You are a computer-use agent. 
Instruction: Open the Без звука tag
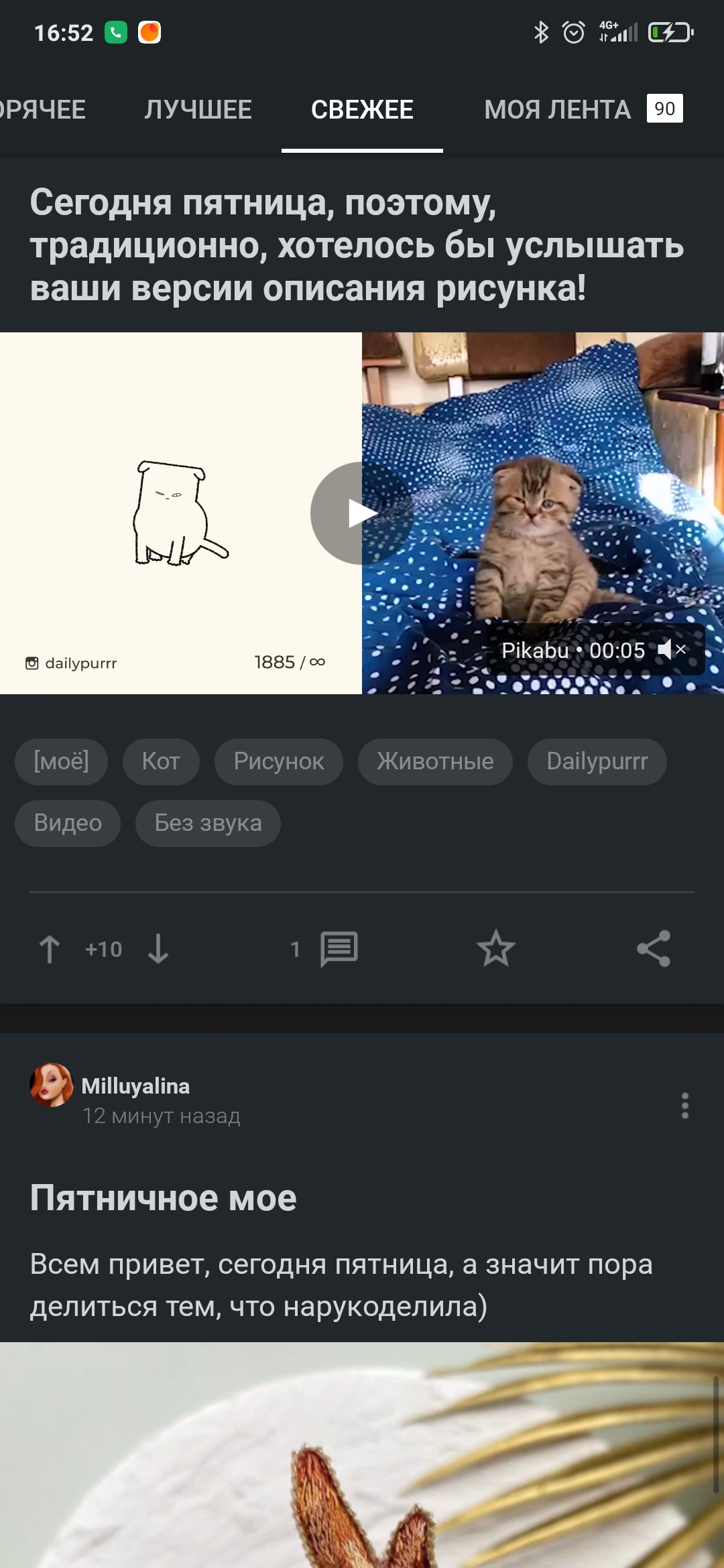pos(208,824)
